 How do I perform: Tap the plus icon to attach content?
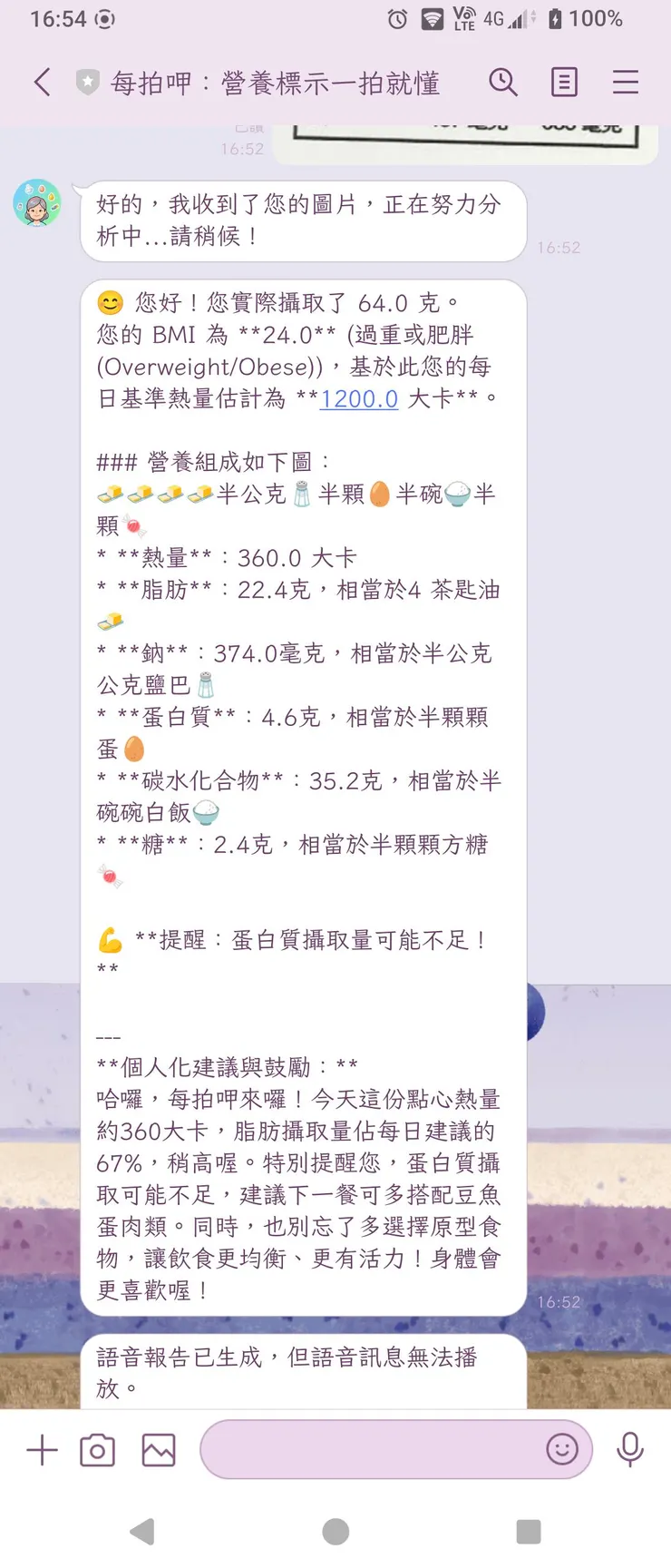click(41, 1450)
